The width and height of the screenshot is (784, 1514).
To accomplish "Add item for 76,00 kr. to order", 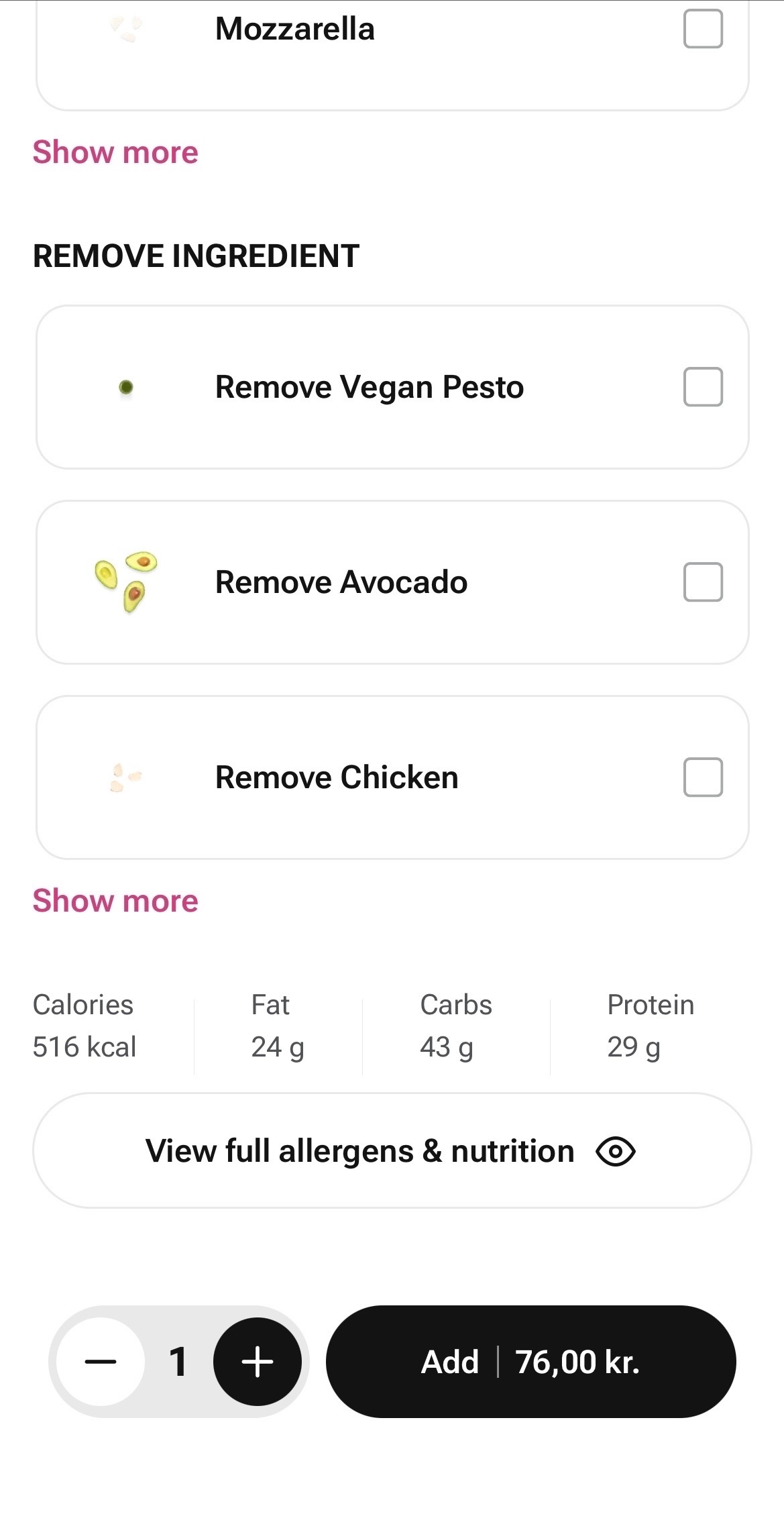I will (x=530, y=1362).
